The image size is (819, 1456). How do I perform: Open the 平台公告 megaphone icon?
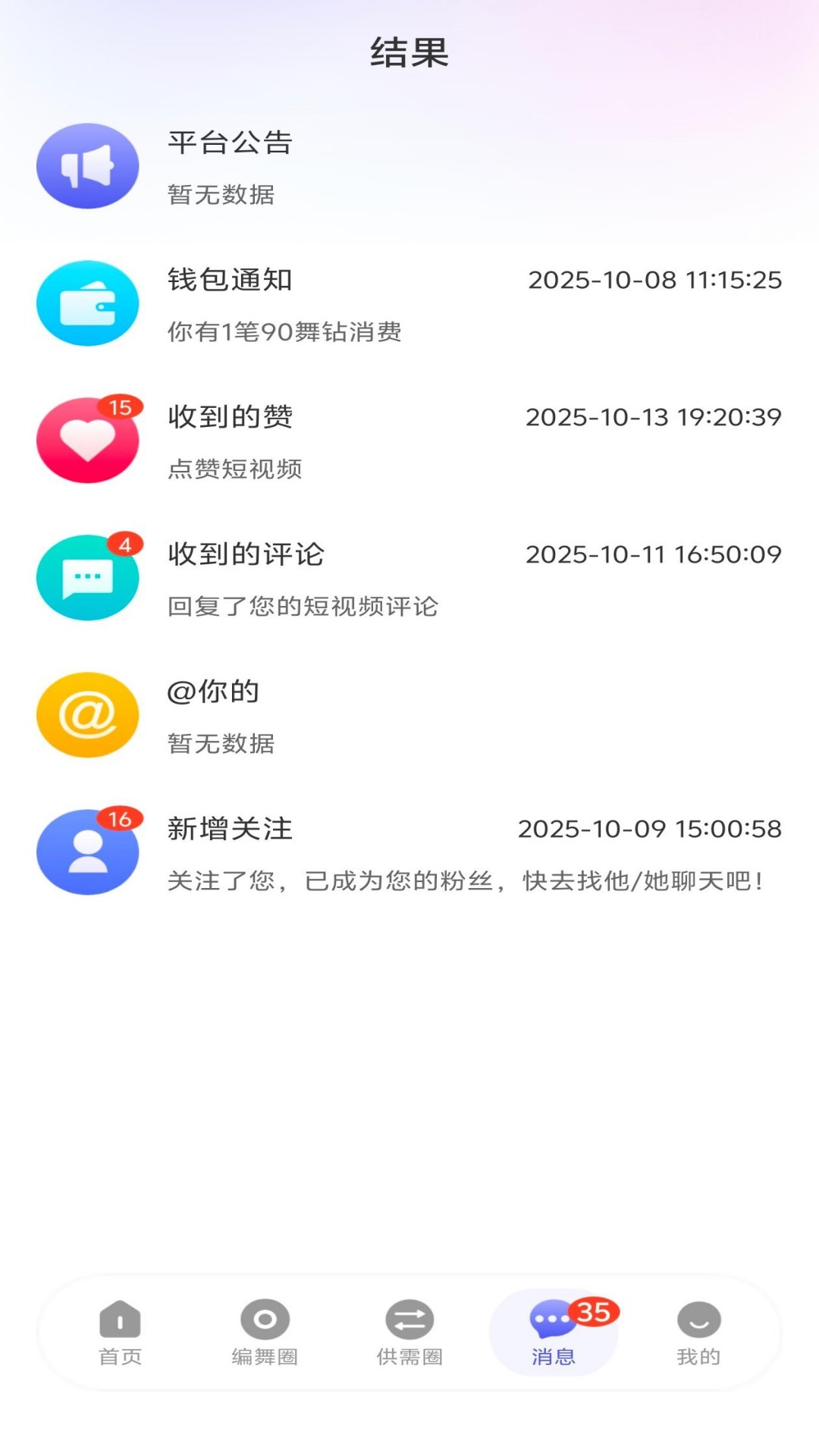87,166
